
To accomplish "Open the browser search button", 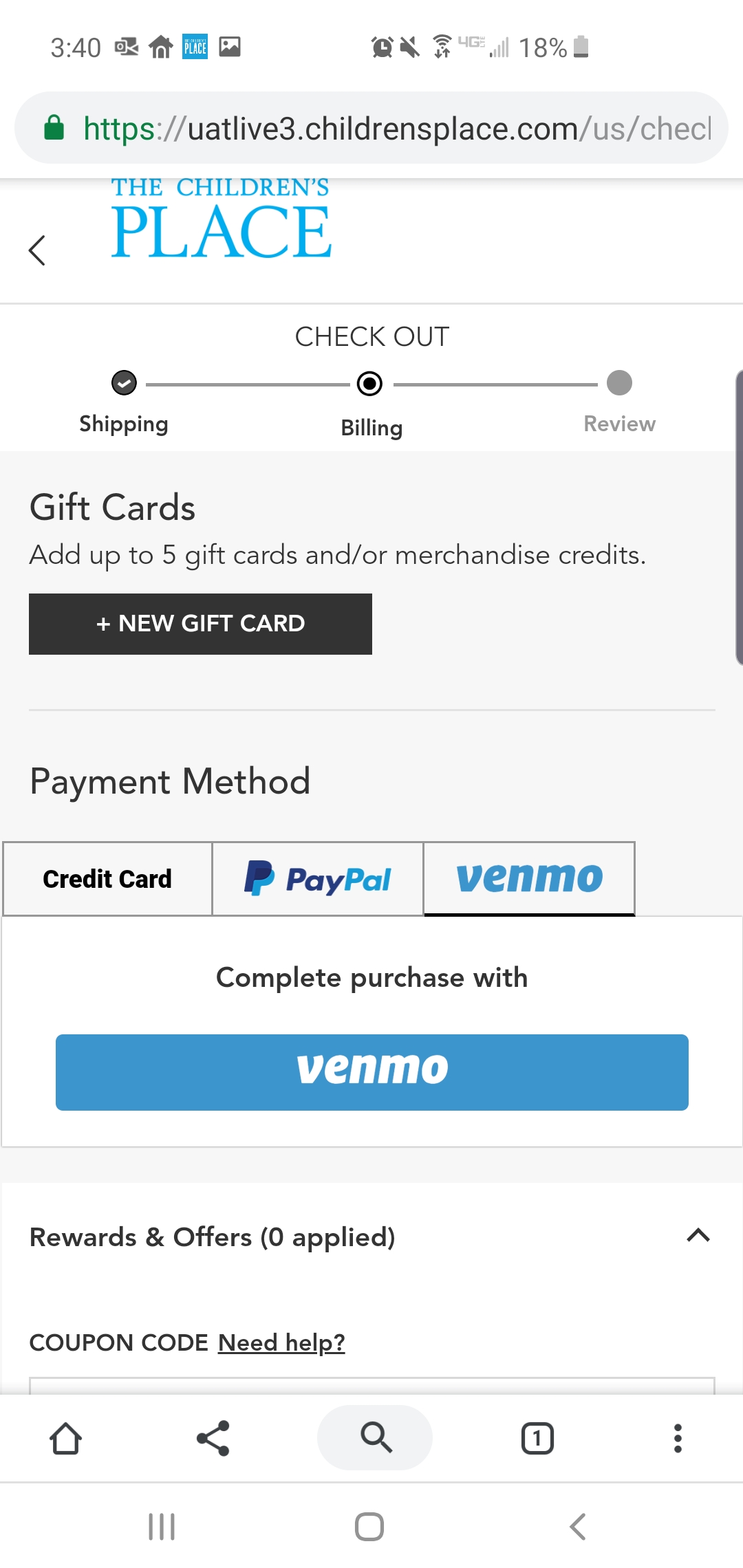I will (x=375, y=1437).
